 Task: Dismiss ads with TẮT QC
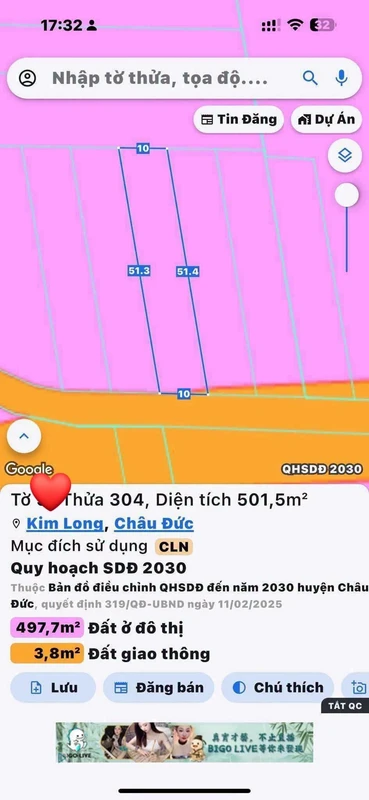[x=345, y=706]
